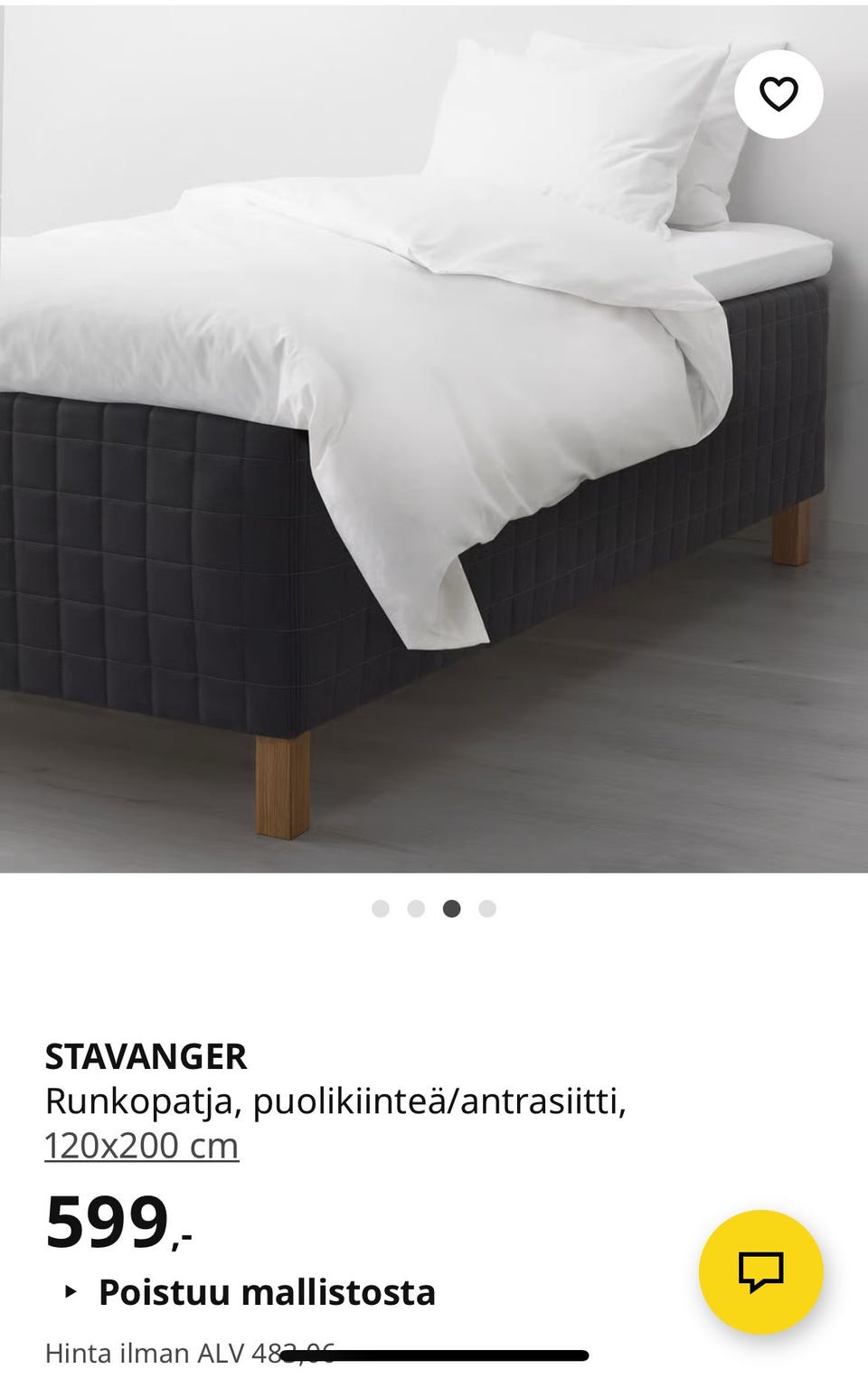
Task: Select the fourth carousel dot
Action: [488, 907]
